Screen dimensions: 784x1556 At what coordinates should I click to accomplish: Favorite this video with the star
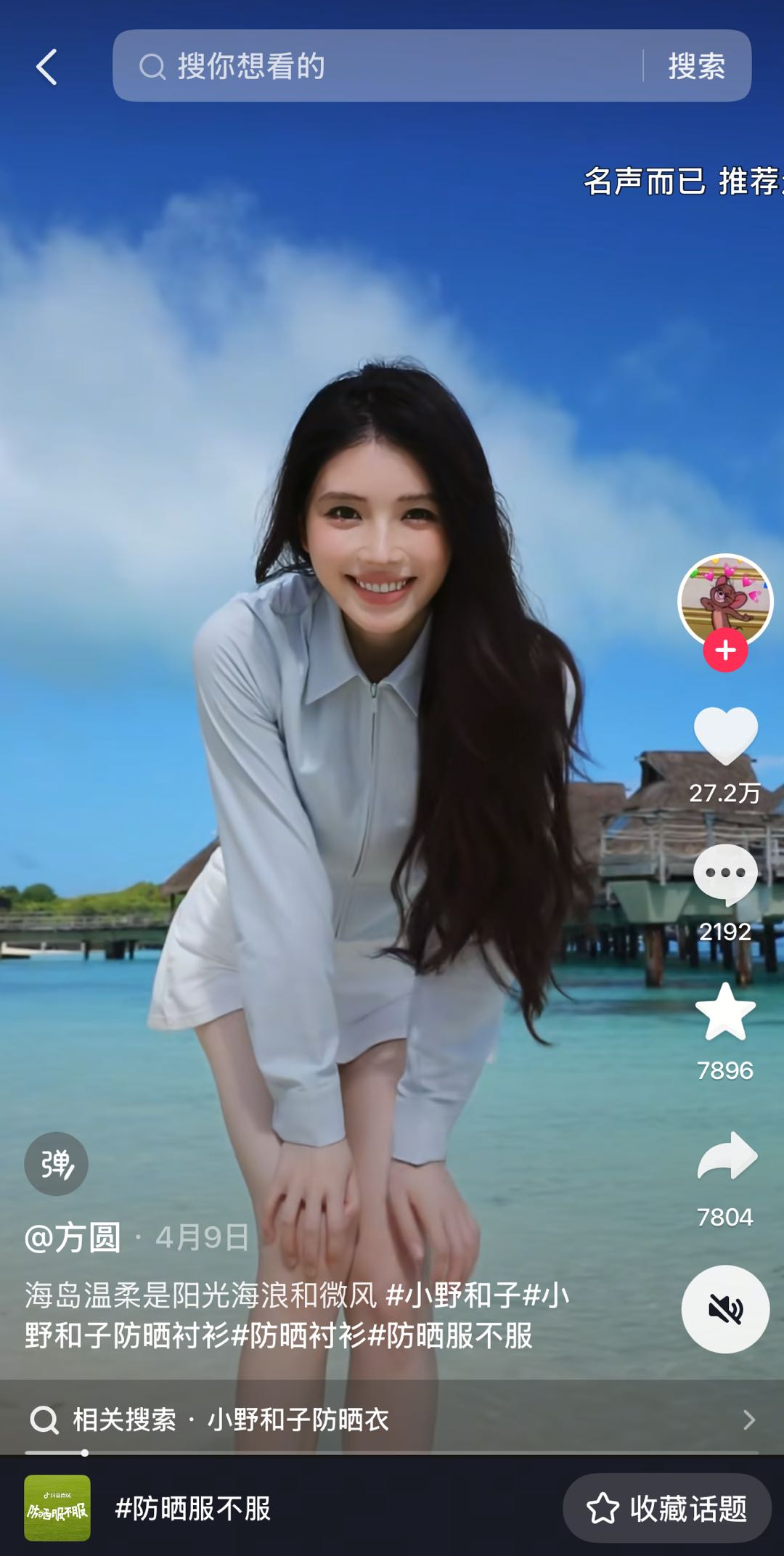(x=725, y=1012)
